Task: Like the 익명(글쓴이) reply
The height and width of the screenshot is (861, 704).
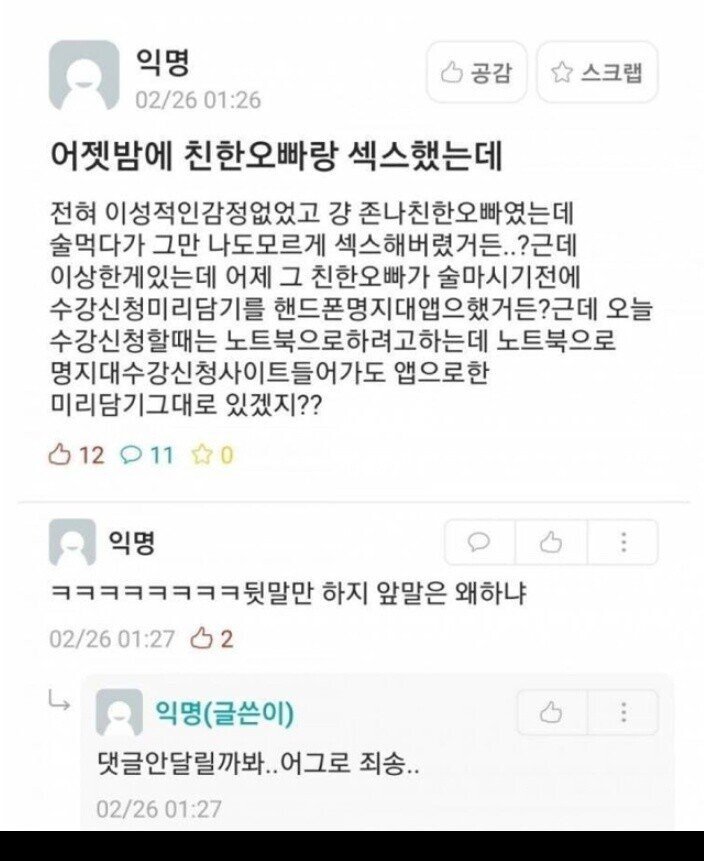Action: [551, 712]
